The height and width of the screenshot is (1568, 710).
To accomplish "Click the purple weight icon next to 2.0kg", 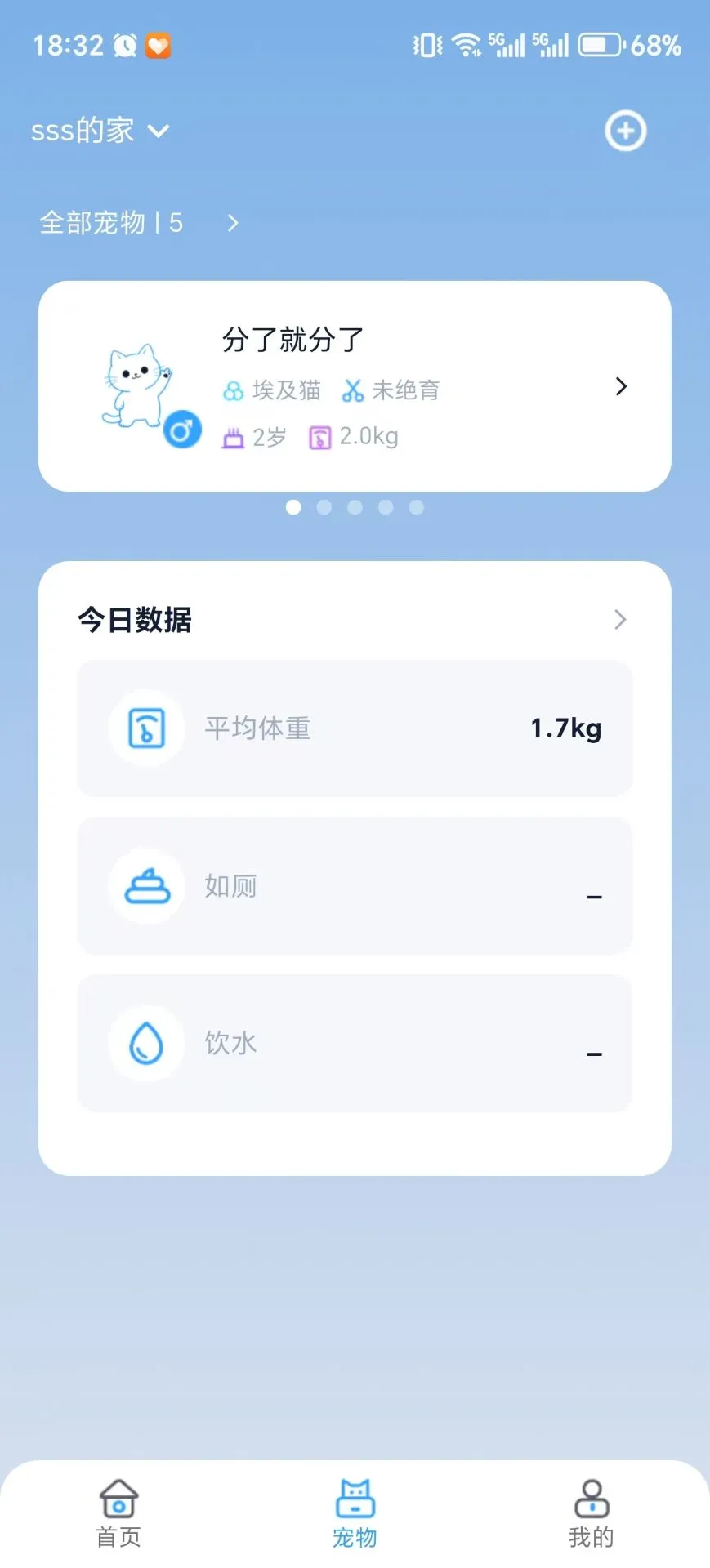I will tap(319, 437).
